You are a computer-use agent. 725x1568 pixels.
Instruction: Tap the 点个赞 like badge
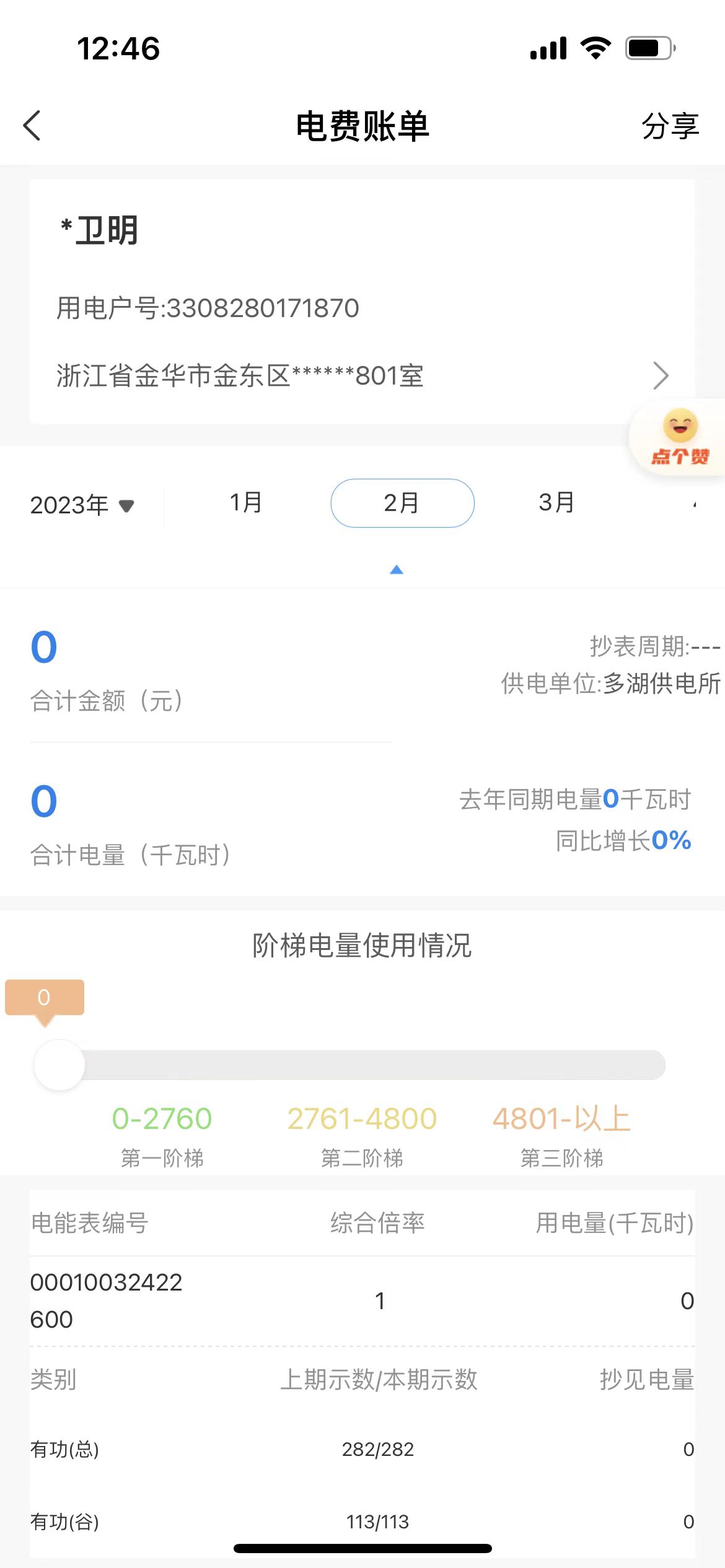[680, 438]
